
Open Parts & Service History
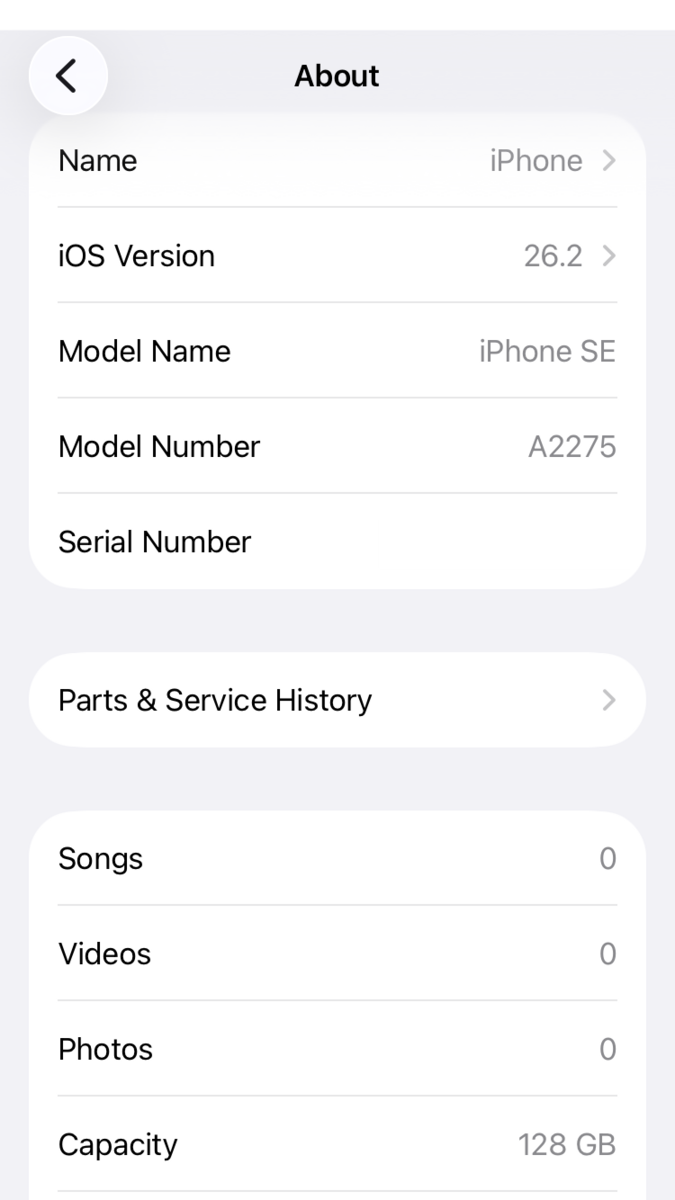[337, 700]
